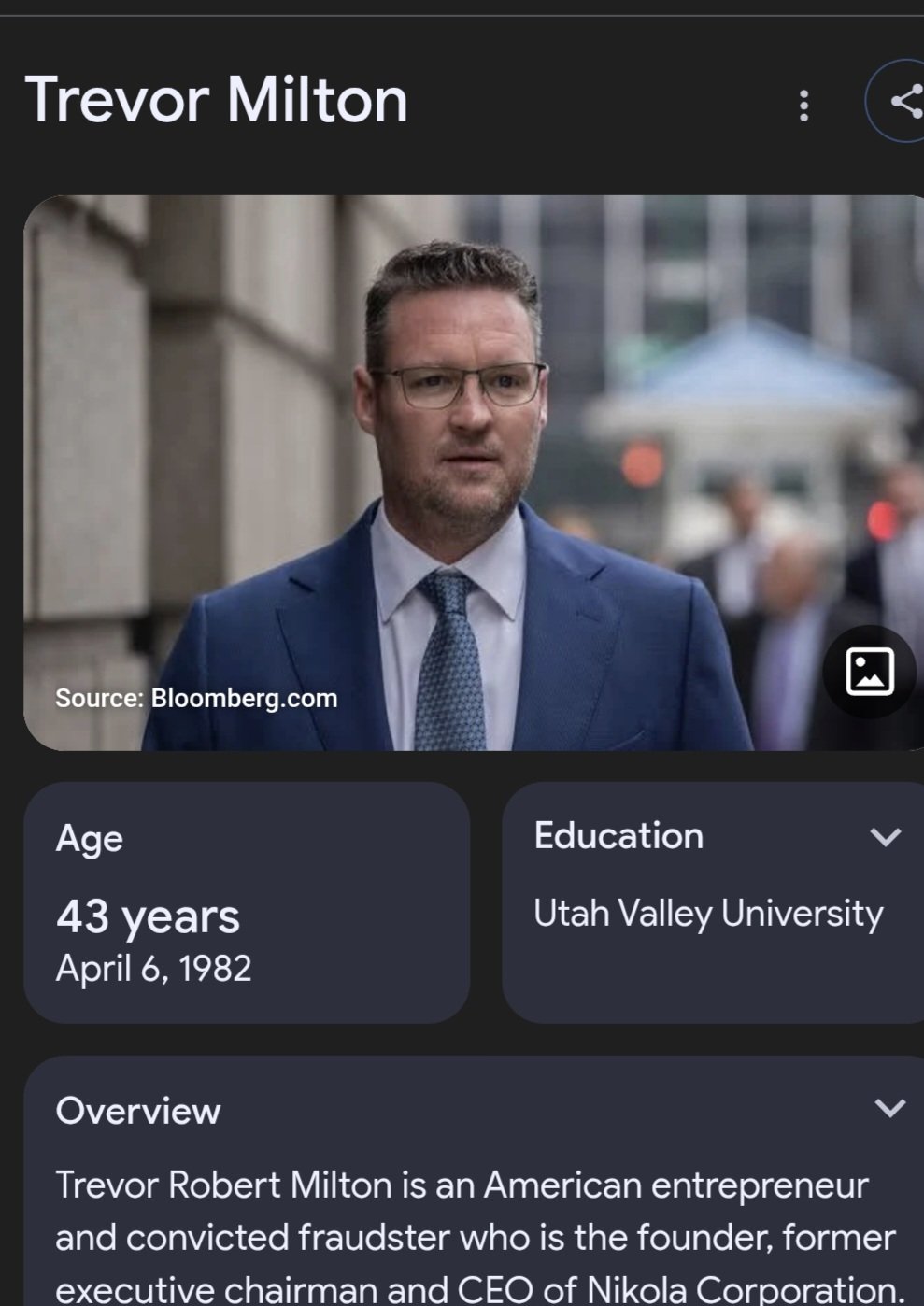Open the three-dot overflow menu
This screenshot has height=1306, width=924.
(803, 105)
